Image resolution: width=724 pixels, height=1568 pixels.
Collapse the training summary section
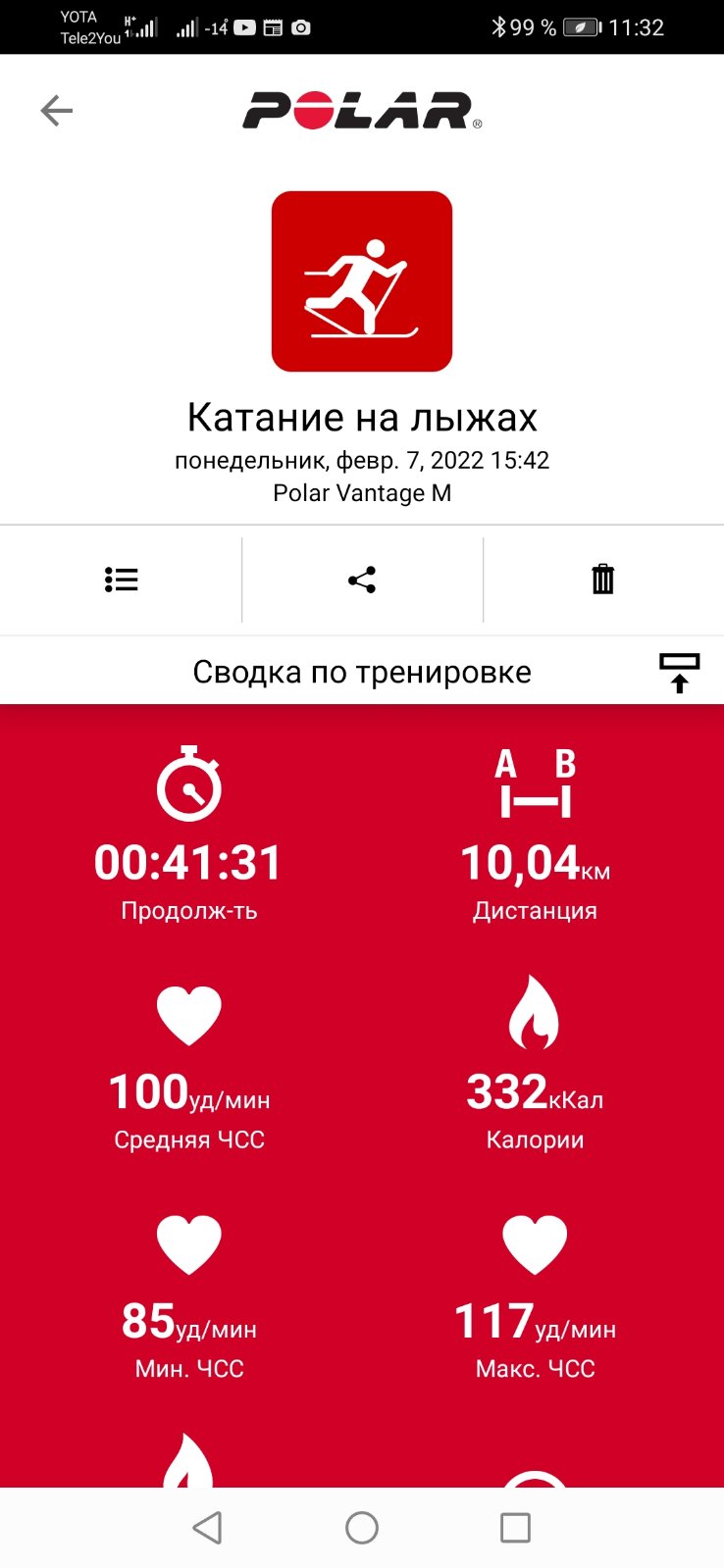pos(679,673)
